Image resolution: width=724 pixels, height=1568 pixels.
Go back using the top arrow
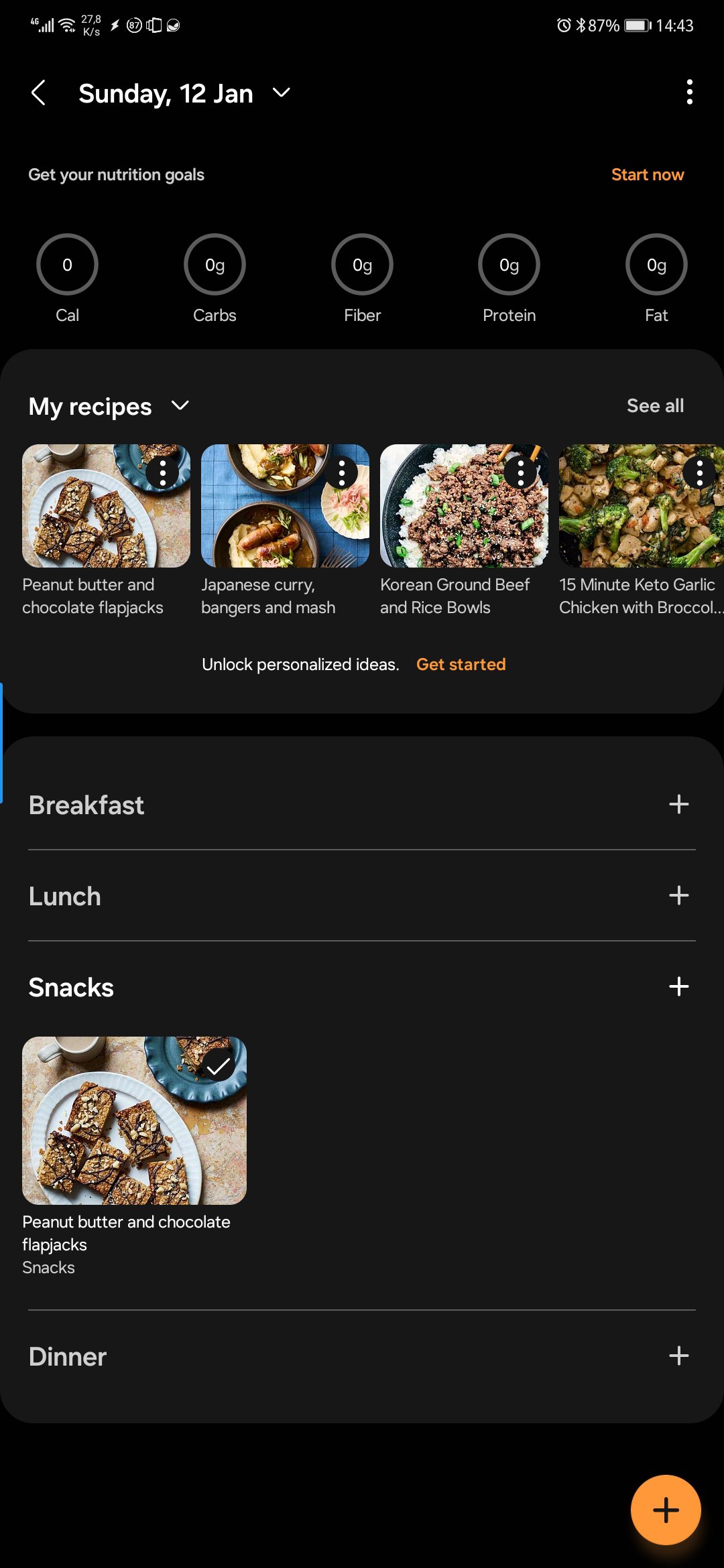[x=39, y=93]
